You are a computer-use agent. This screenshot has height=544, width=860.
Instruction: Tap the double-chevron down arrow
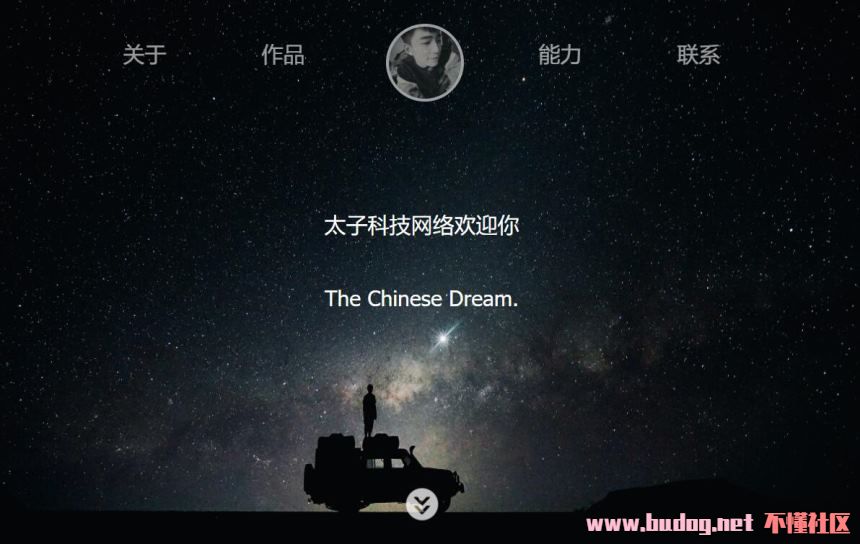click(423, 505)
